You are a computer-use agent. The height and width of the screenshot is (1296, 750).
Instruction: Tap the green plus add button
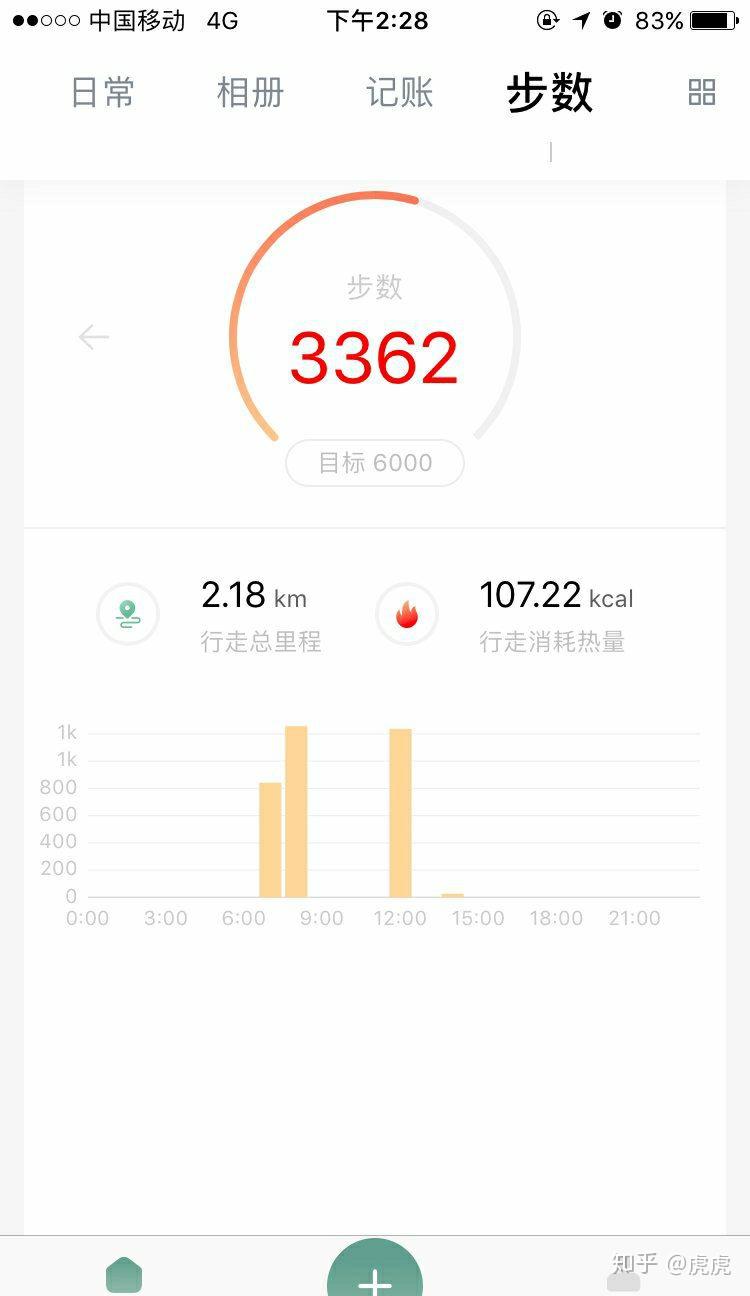pyautogui.click(x=375, y=1268)
